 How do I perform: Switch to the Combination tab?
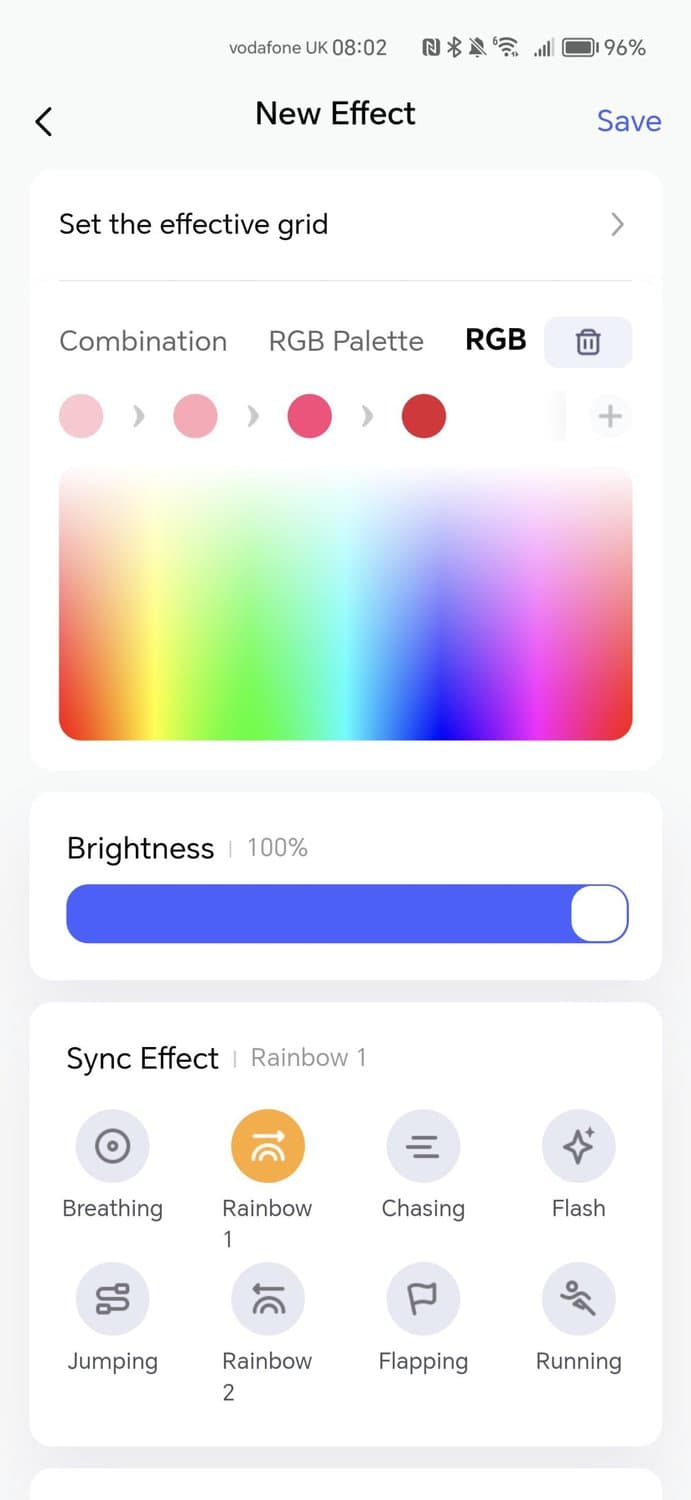click(143, 341)
